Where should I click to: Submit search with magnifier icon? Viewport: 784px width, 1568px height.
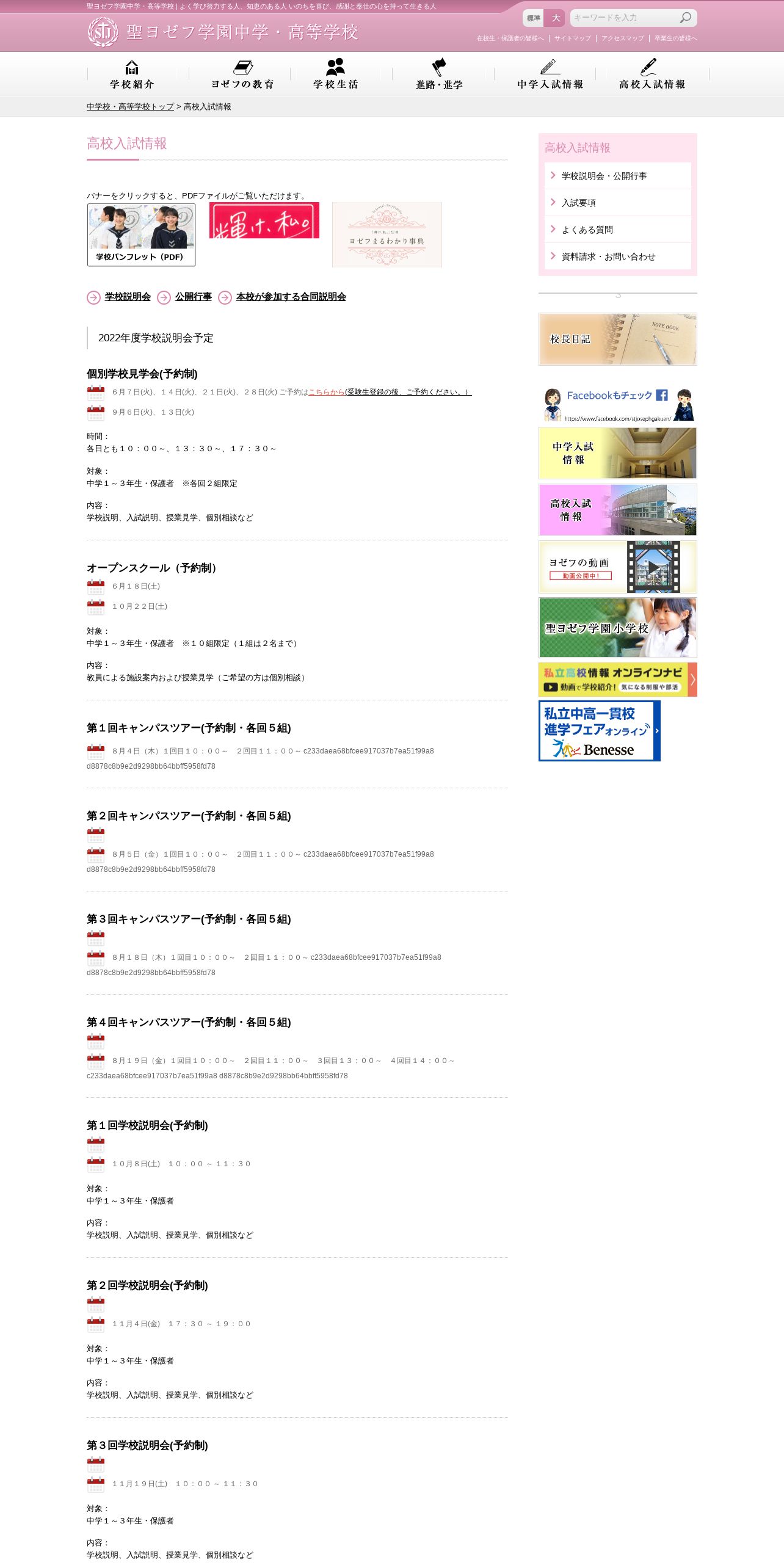pos(686,18)
